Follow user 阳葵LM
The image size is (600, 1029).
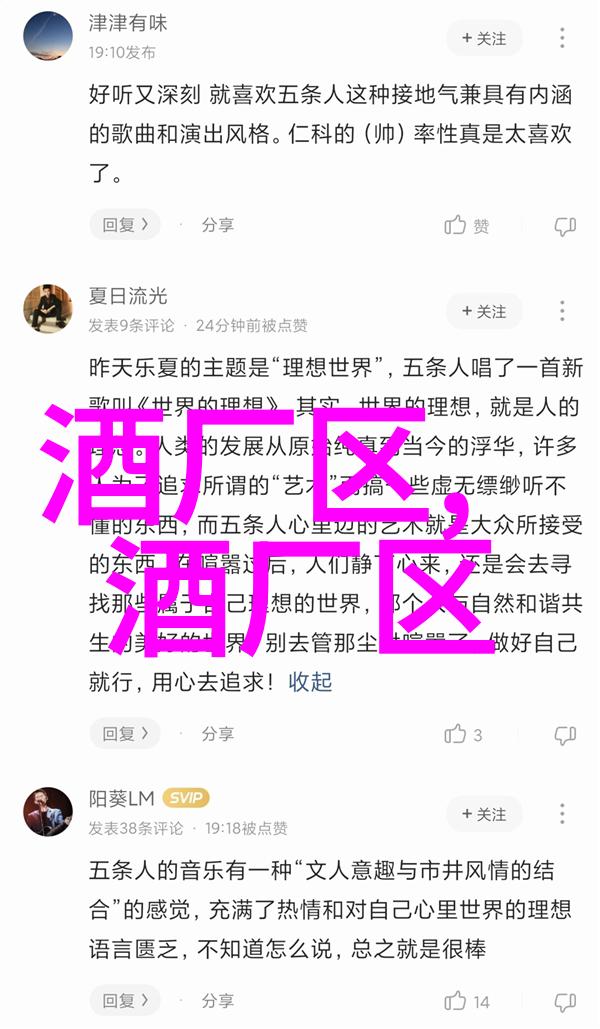[484, 814]
